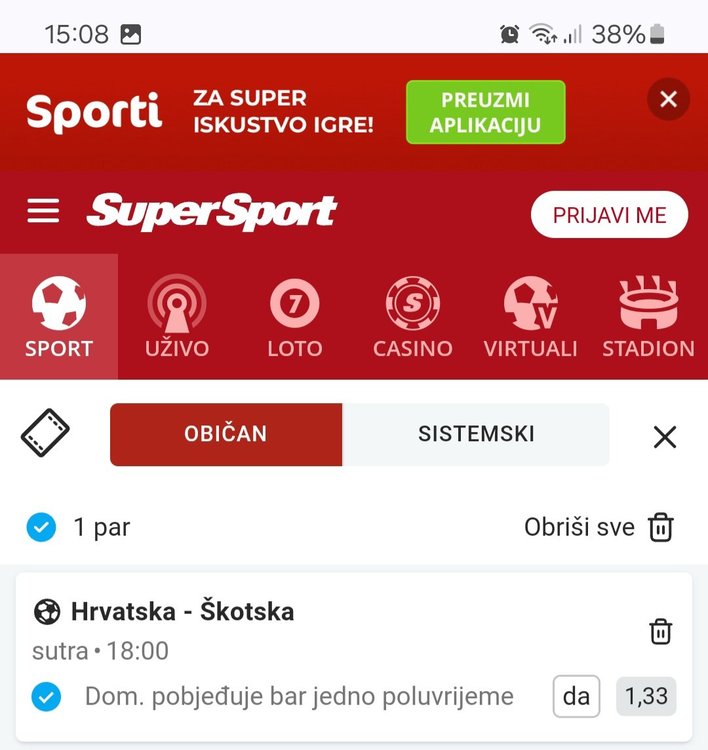Open the Casino section
708x750 pixels.
pos(412,317)
